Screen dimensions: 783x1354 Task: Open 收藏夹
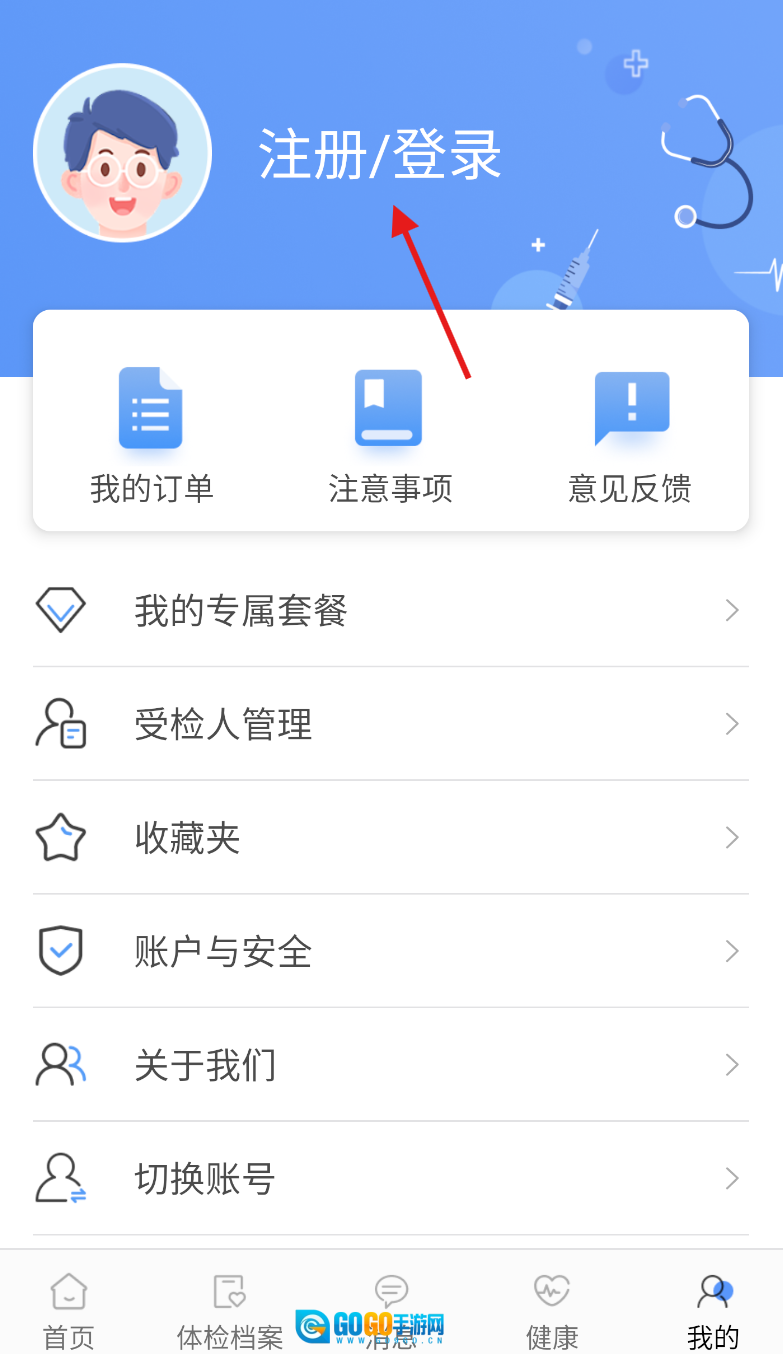coord(390,838)
